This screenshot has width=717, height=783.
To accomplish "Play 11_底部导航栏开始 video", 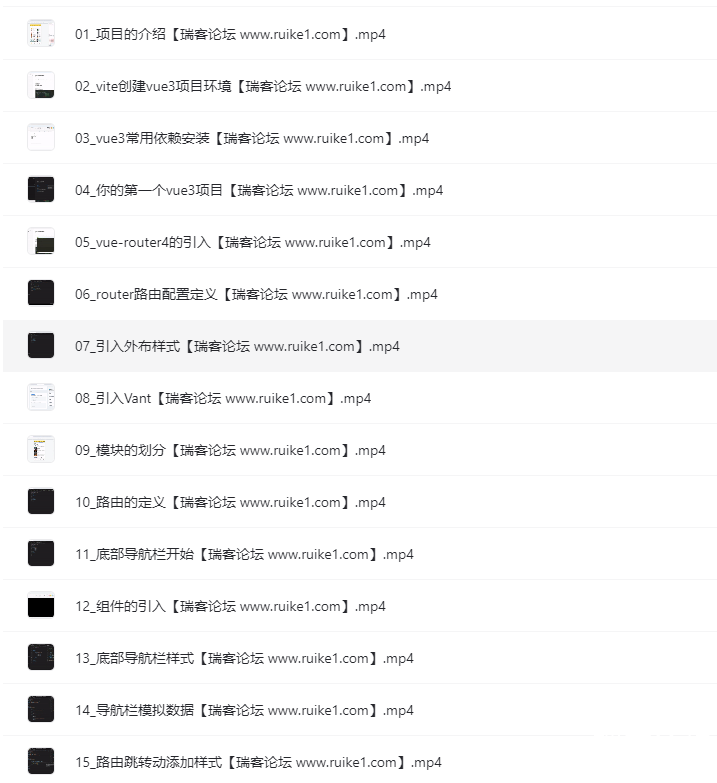I will point(244,554).
